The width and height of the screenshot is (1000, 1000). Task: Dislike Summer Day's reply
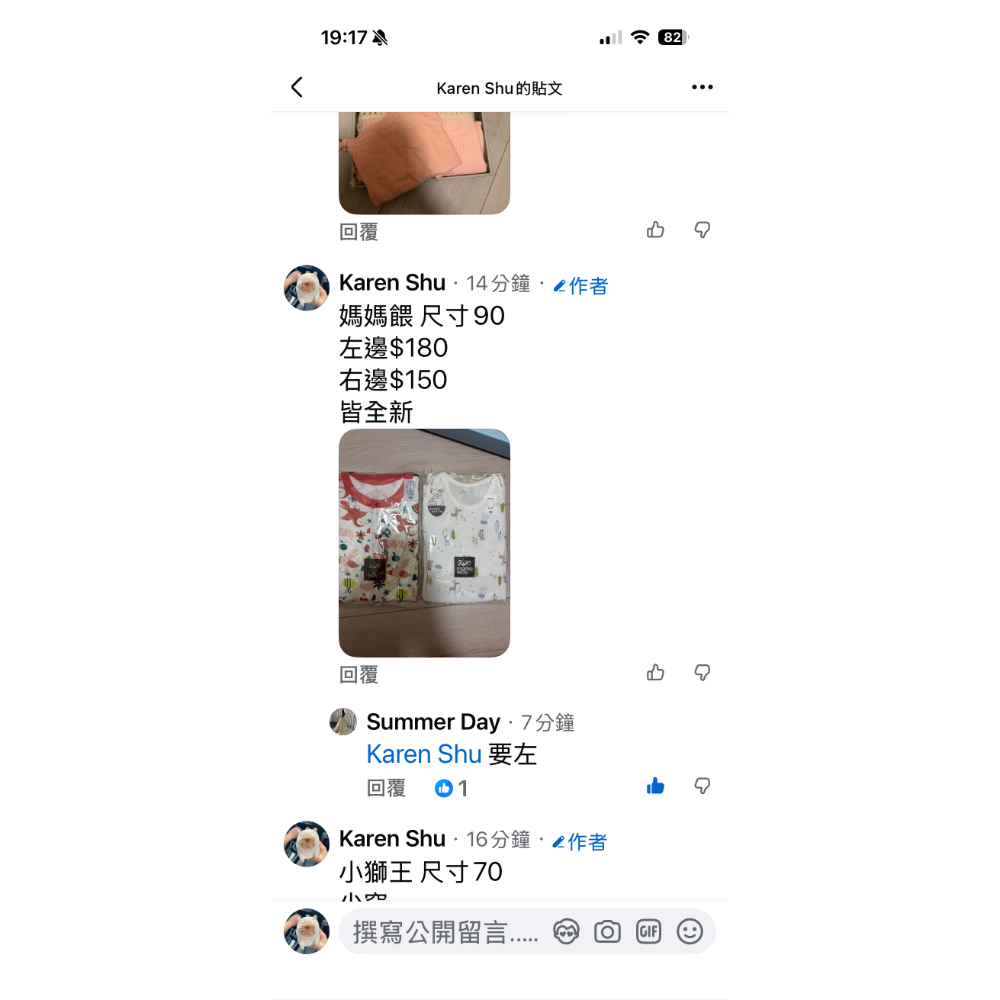pyautogui.click(x=702, y=786)
